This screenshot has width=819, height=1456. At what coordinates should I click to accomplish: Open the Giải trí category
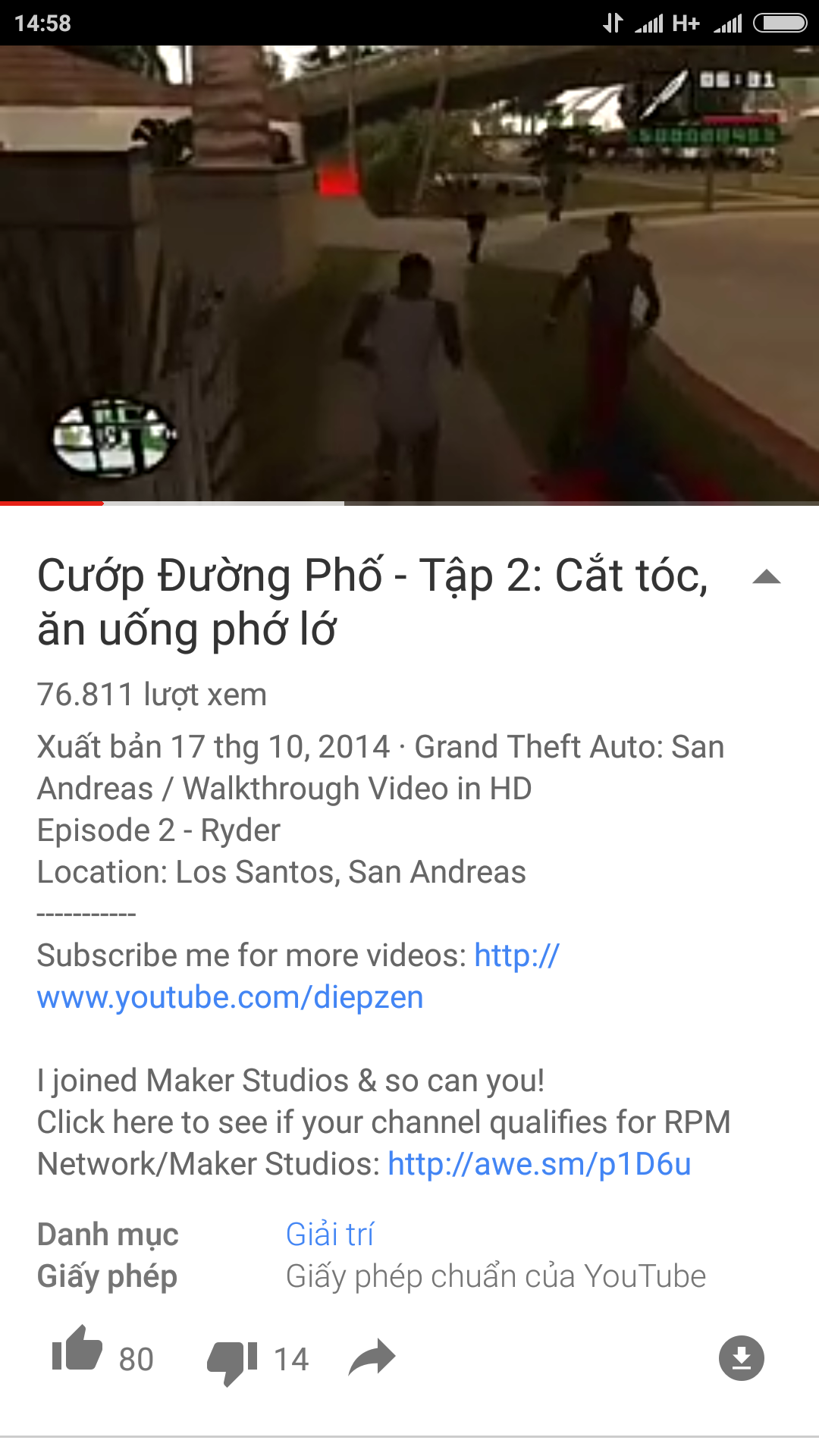(329, 1235)
